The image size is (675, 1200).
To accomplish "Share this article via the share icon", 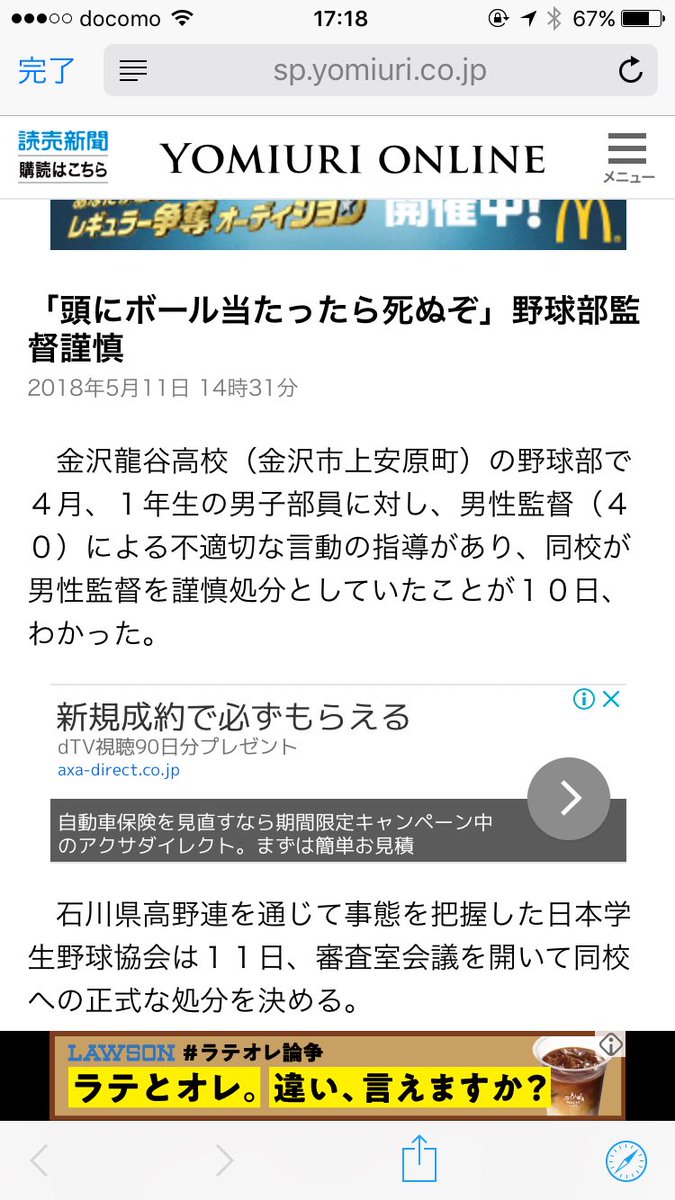I will [x=420, y=1160].
